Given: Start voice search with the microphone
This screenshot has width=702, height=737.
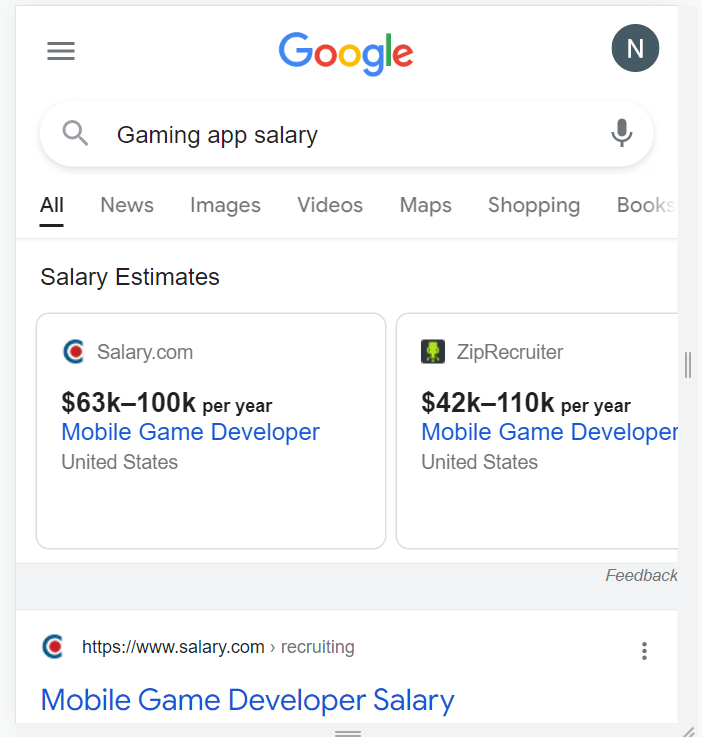Looking at the screenshot, I should pyautogui.click(x=622, y=133).
